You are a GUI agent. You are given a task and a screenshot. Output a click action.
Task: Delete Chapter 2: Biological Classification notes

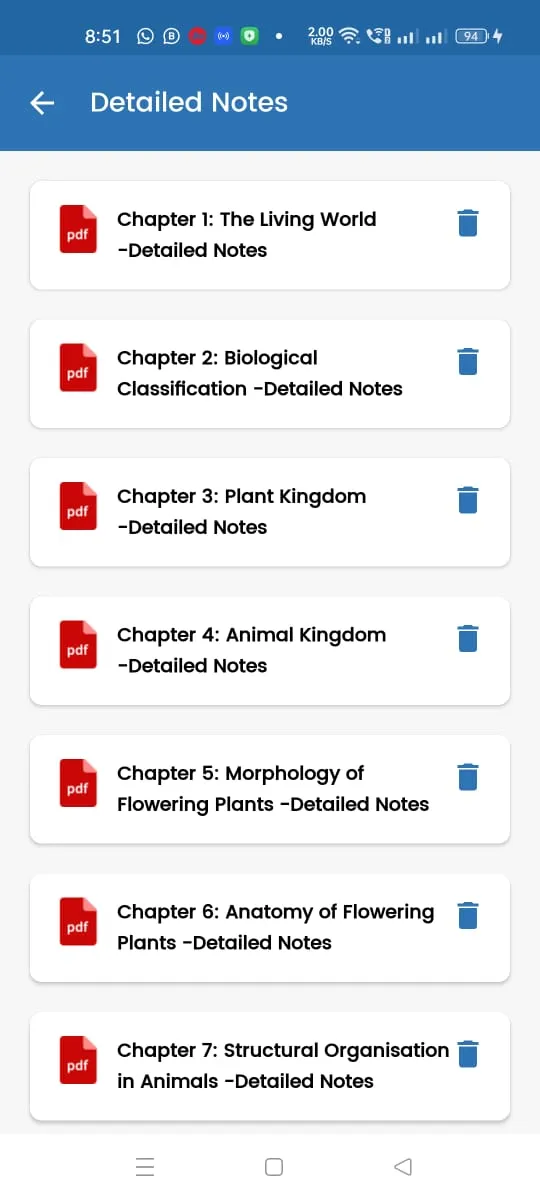[x=468, y=361]
